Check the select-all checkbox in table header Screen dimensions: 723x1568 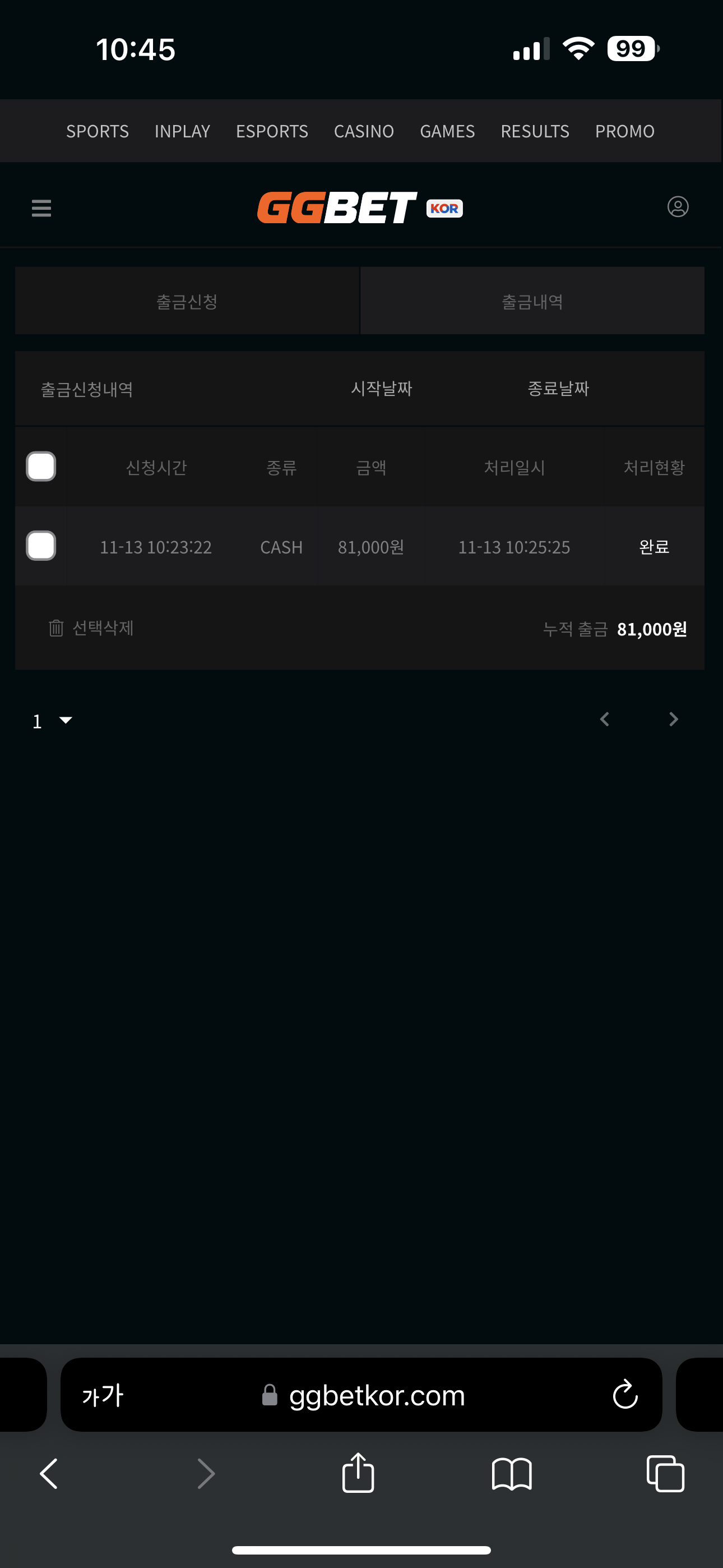(x=41, y=467)
